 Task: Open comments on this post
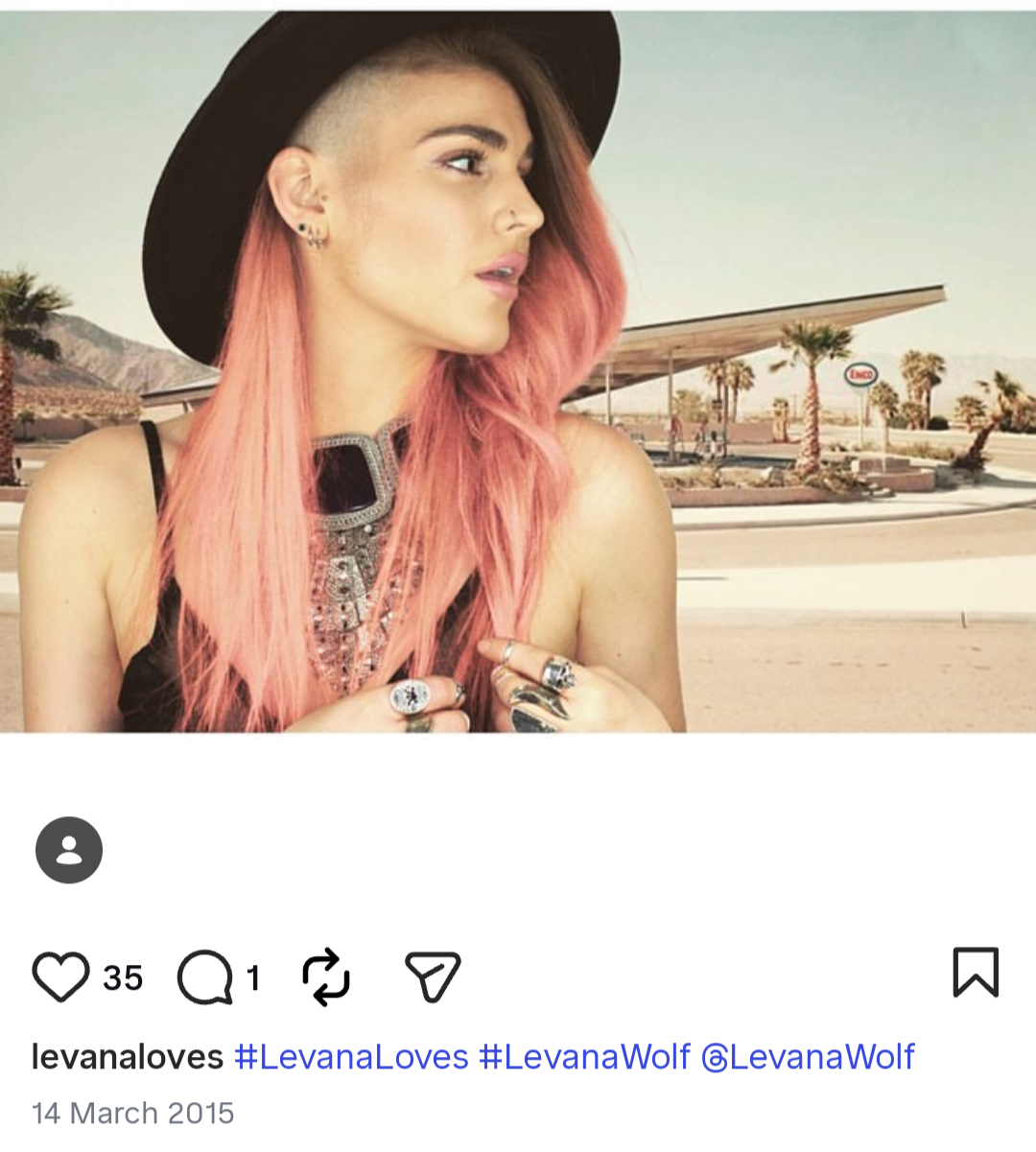[205, 976]
